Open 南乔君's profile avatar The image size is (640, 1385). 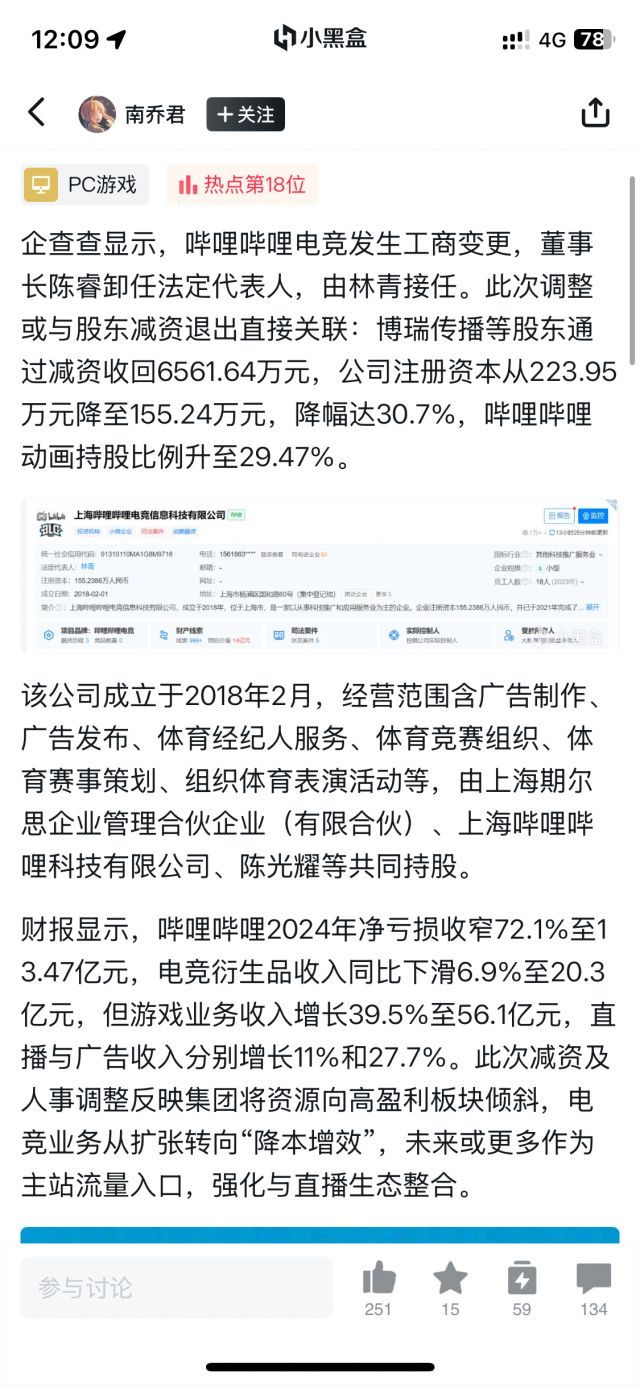(97, 114)
